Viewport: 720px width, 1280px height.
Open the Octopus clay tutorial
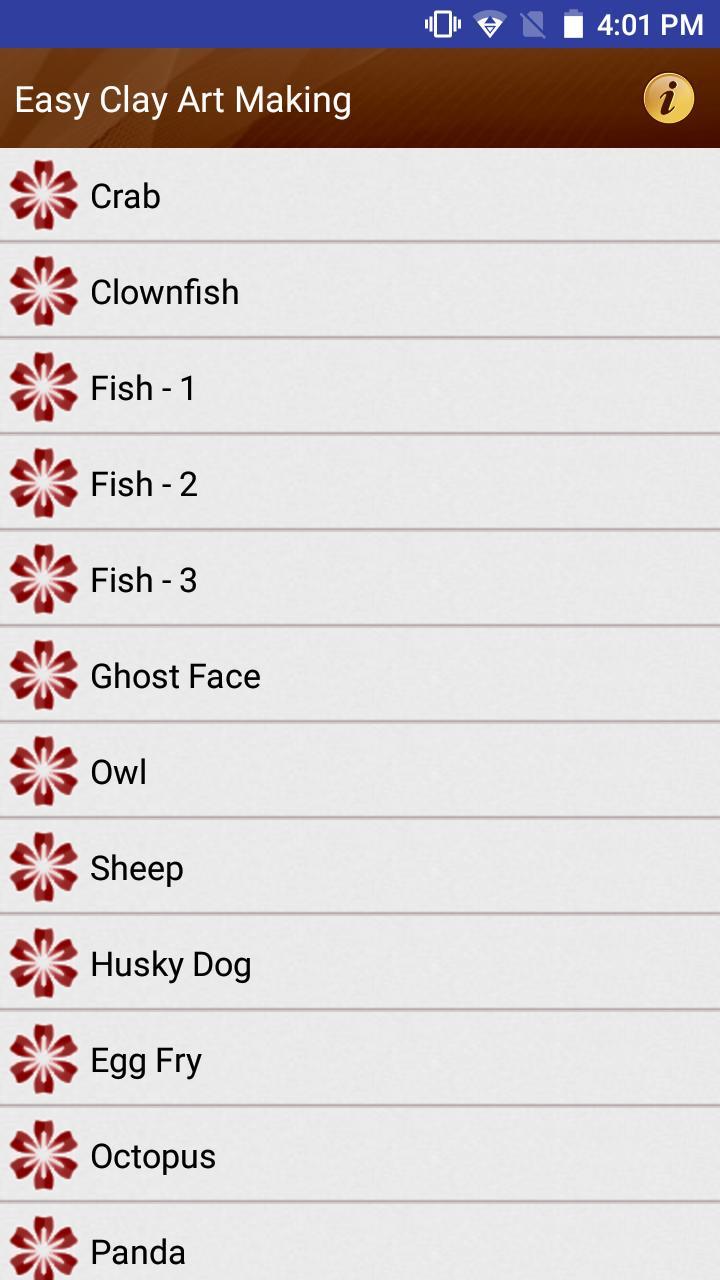coord(360,1155)
